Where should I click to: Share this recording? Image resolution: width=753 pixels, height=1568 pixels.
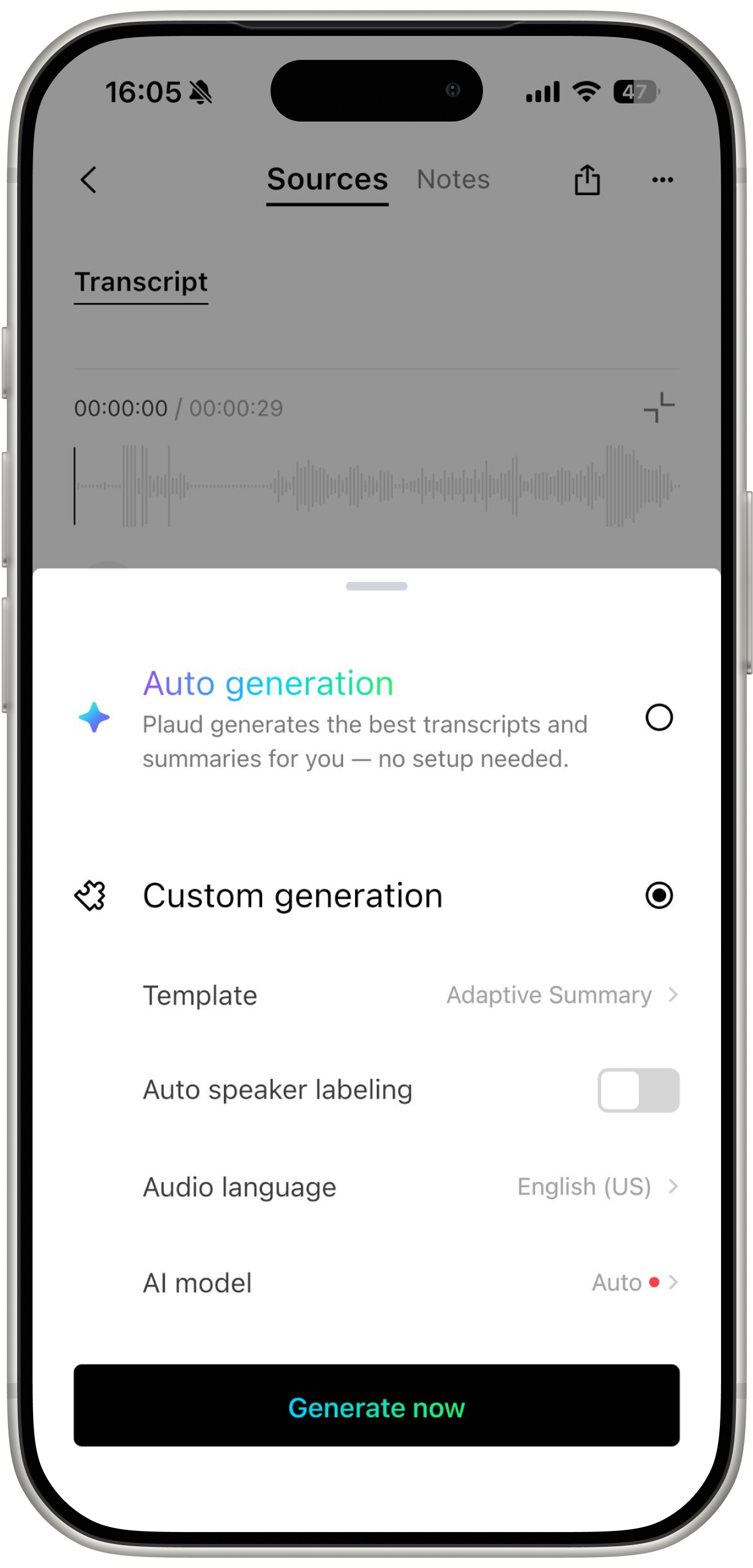587,180
